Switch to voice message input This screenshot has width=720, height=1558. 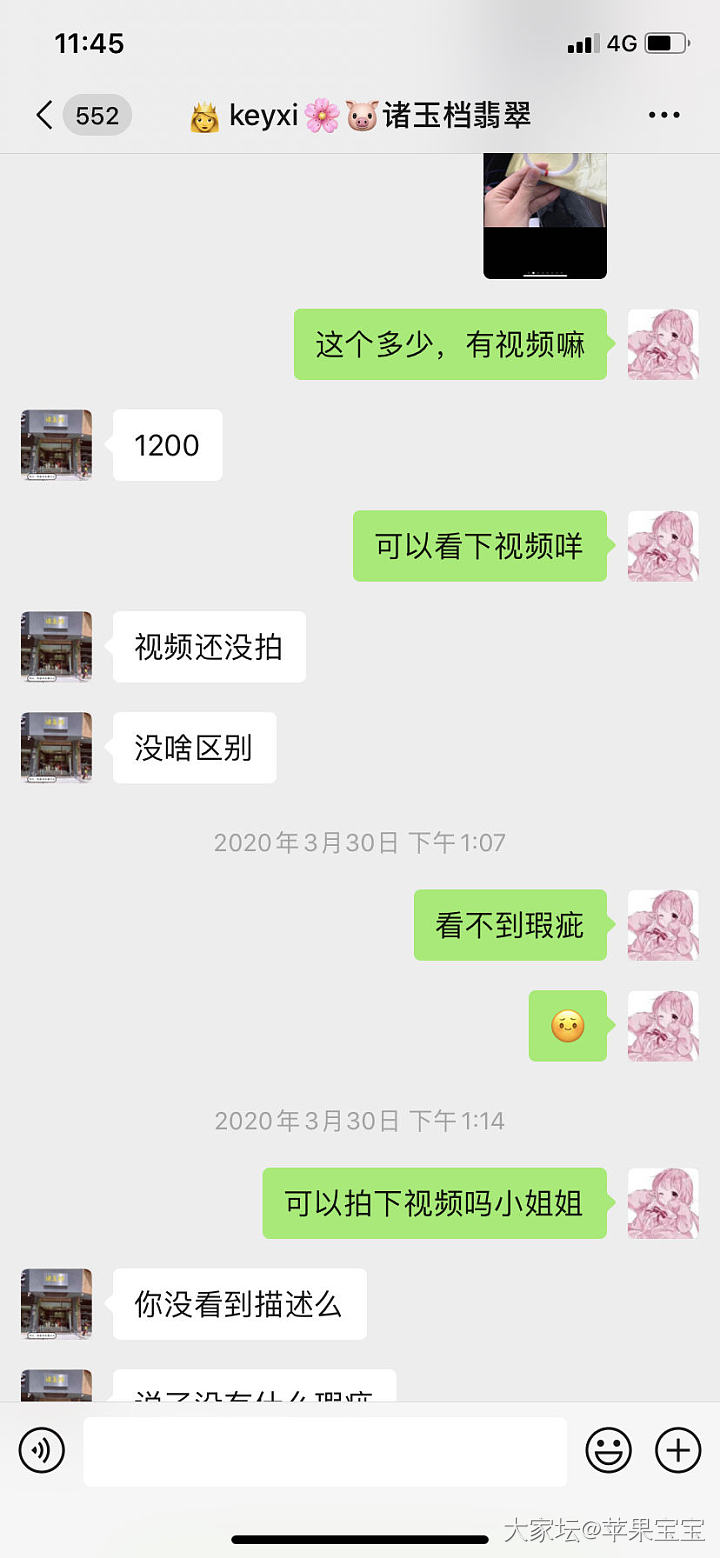[x=42, y=1450]
